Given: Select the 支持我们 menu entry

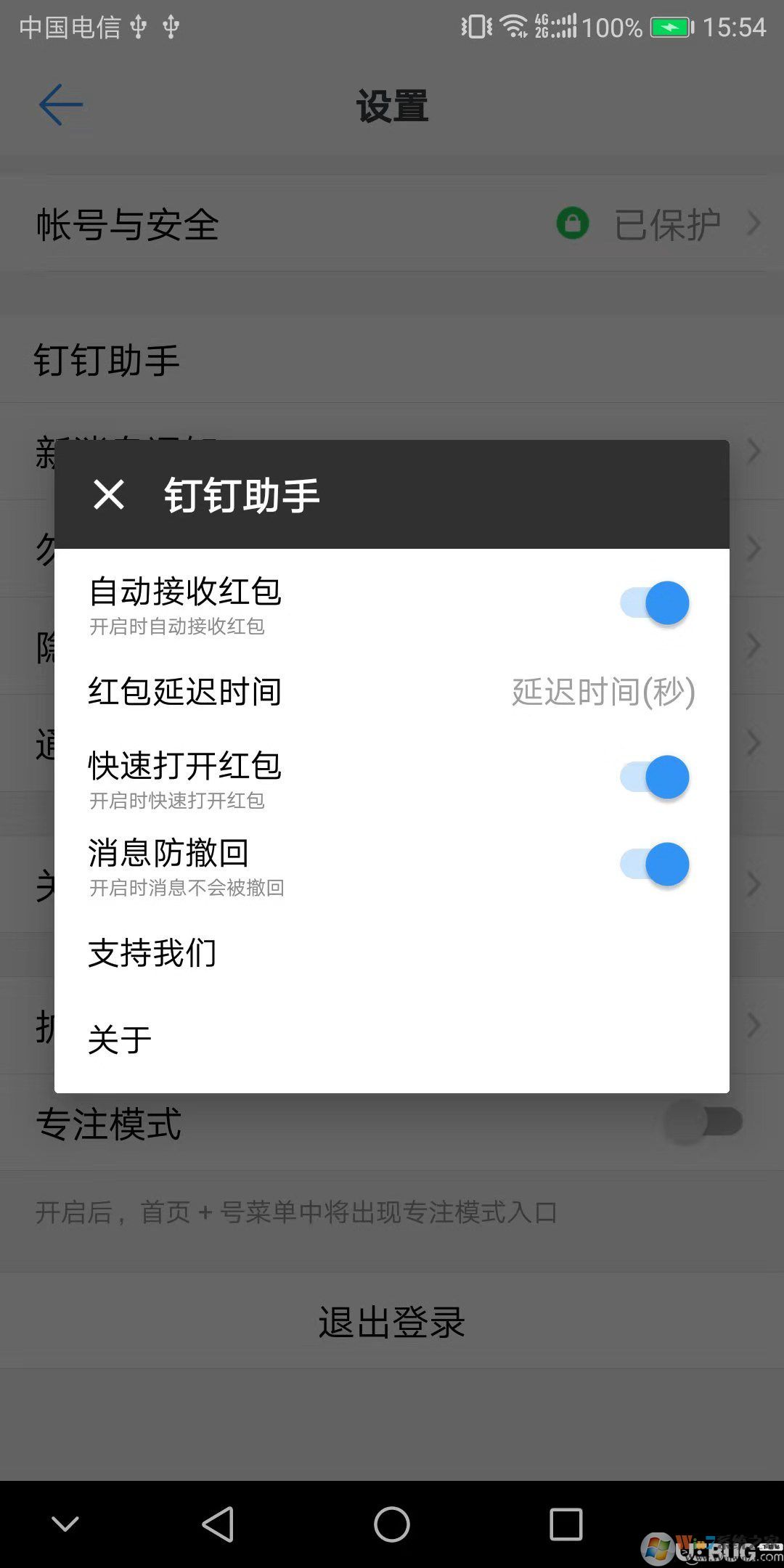Looking at the screenshot, I should (152, 953).
